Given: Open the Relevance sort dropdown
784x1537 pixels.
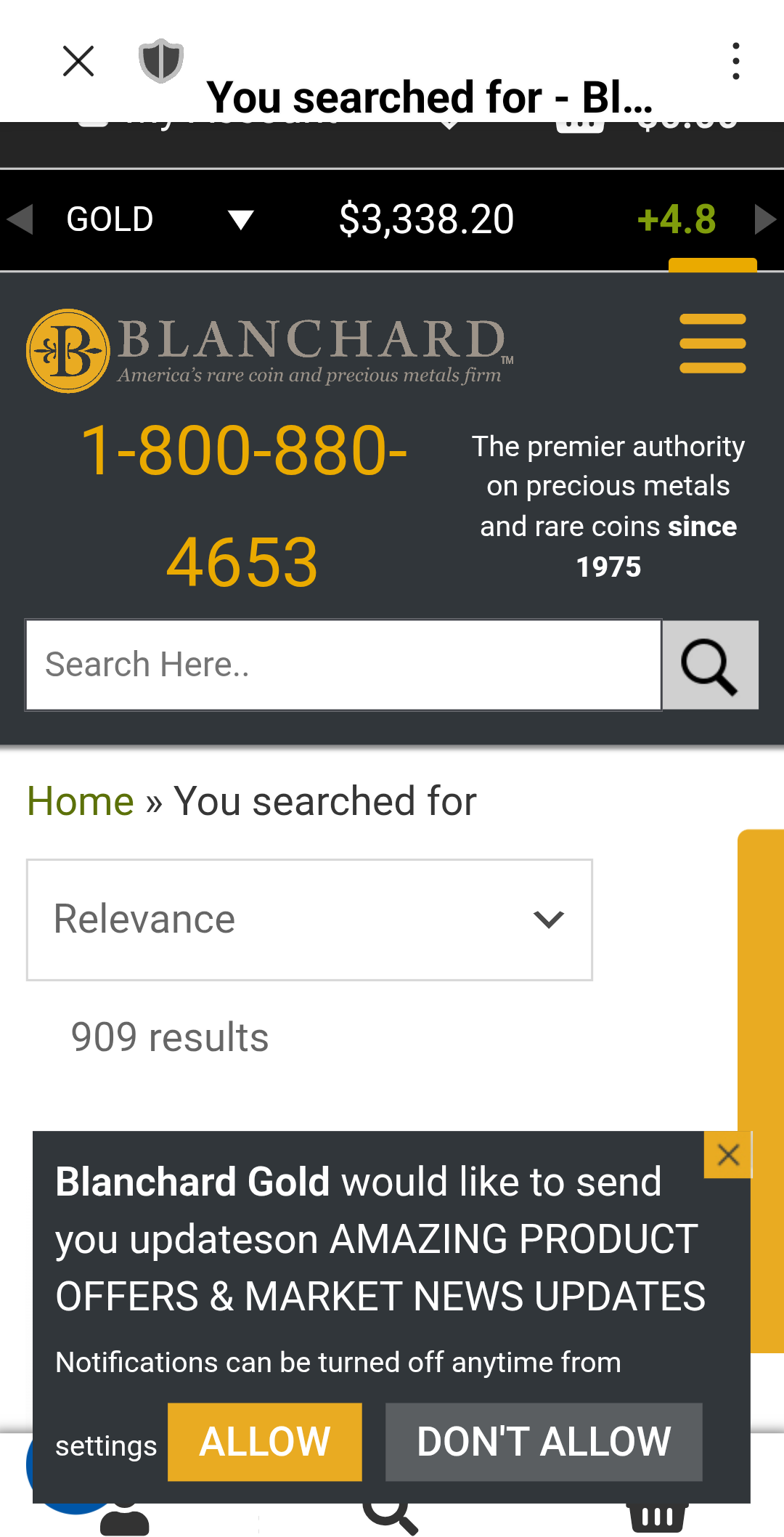Looking at the screenshot, I should click(309, 920).
